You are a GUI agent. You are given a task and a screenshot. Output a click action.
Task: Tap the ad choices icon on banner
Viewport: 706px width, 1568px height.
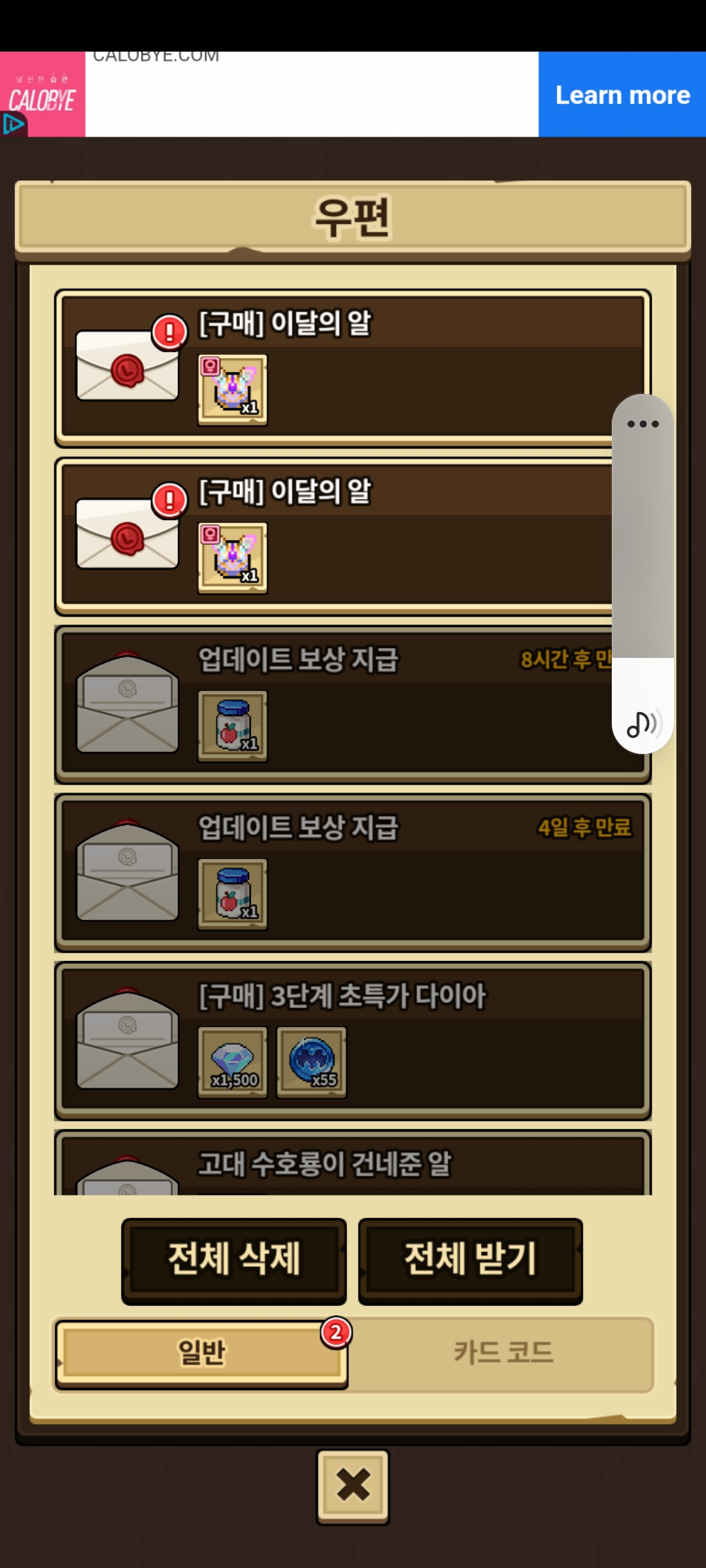pos(13,124)
